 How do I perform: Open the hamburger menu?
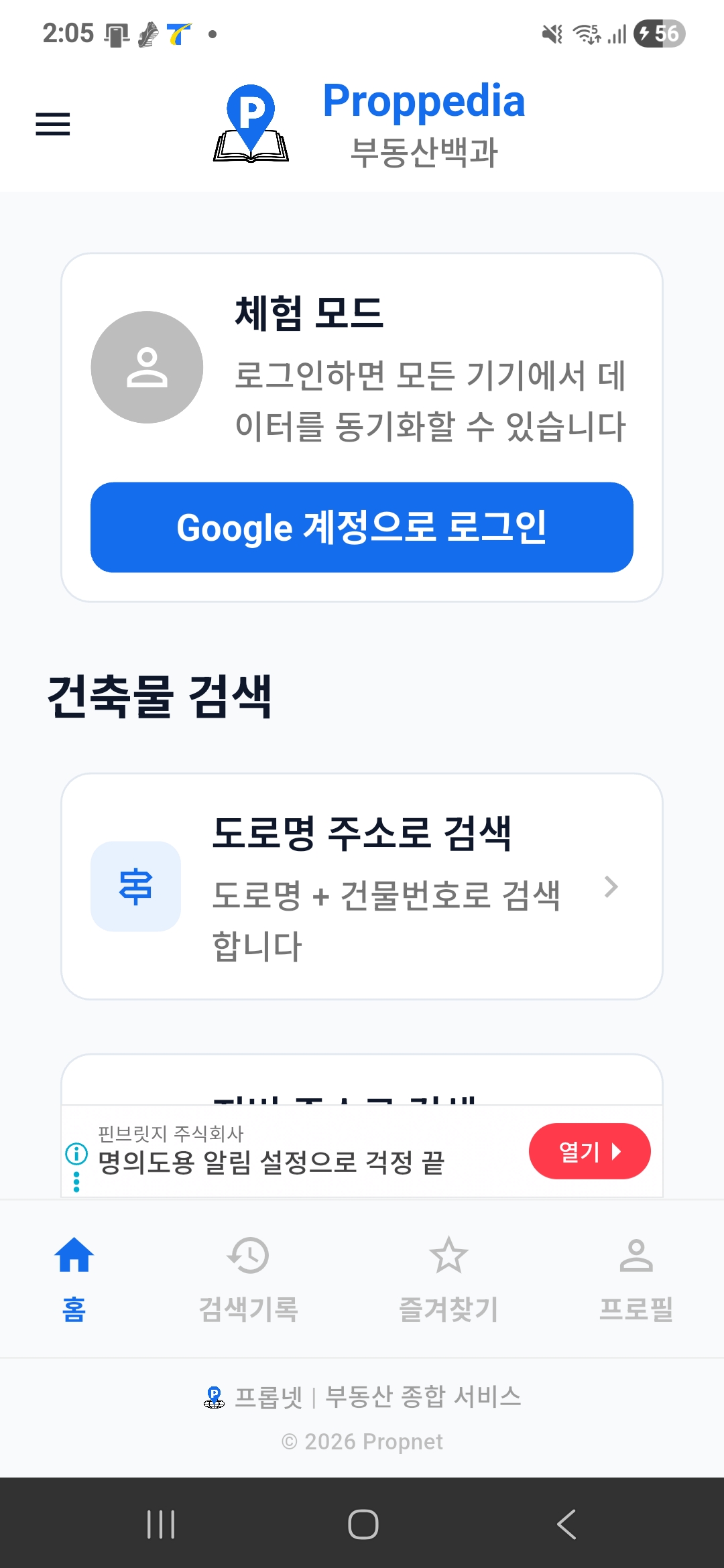53,125
